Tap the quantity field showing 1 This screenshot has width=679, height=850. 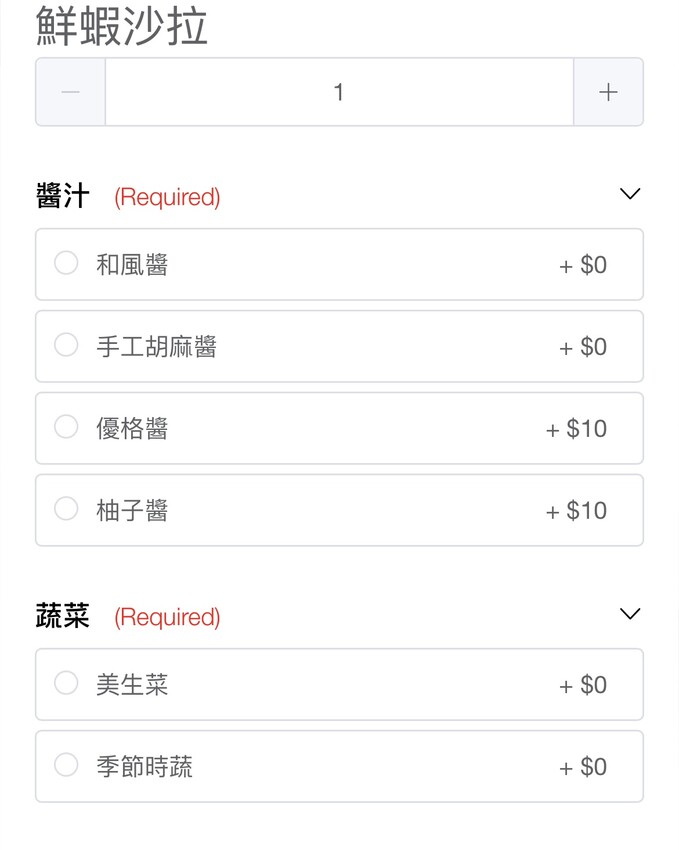[339, 92]
